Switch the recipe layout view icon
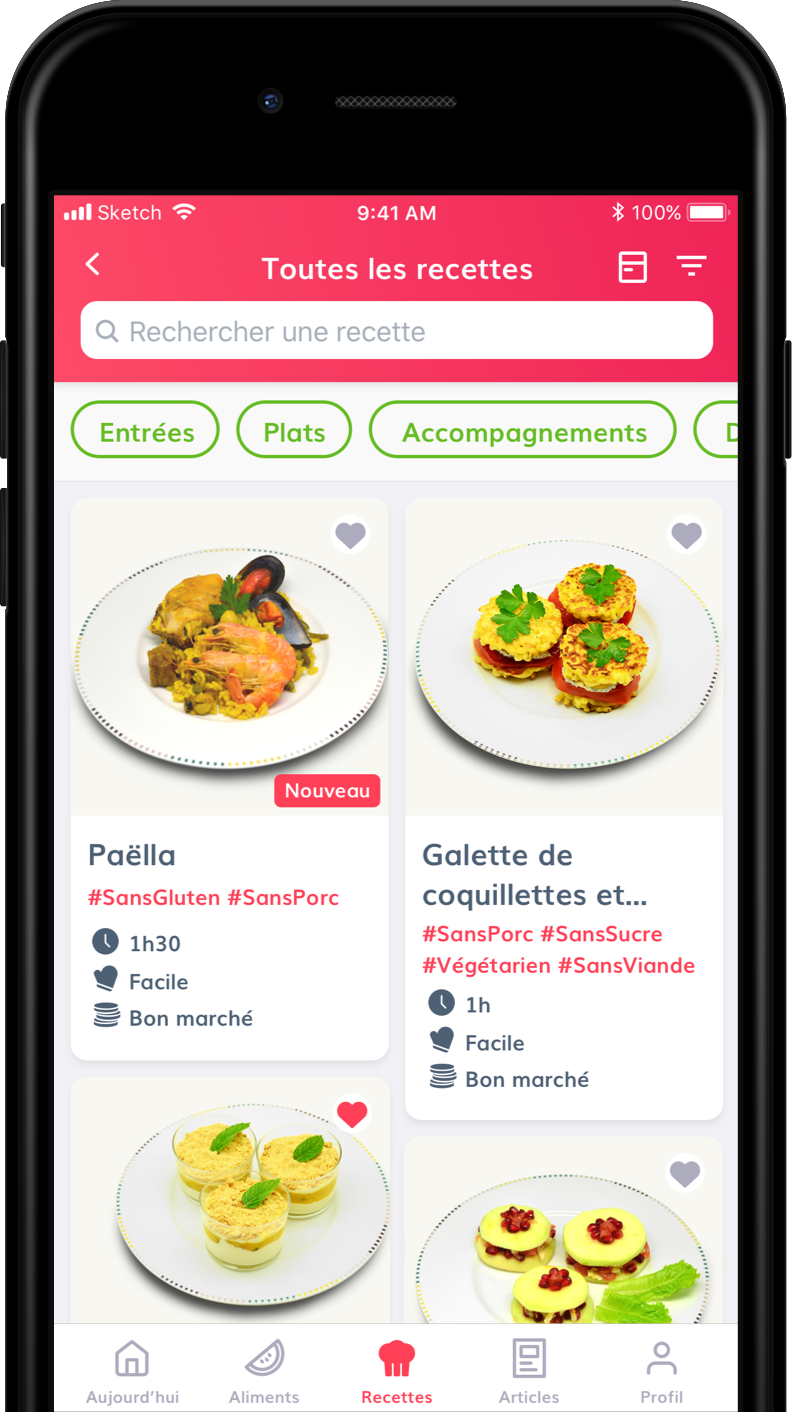This screenshot has width=792, height=1412. (x=632, y=267)
